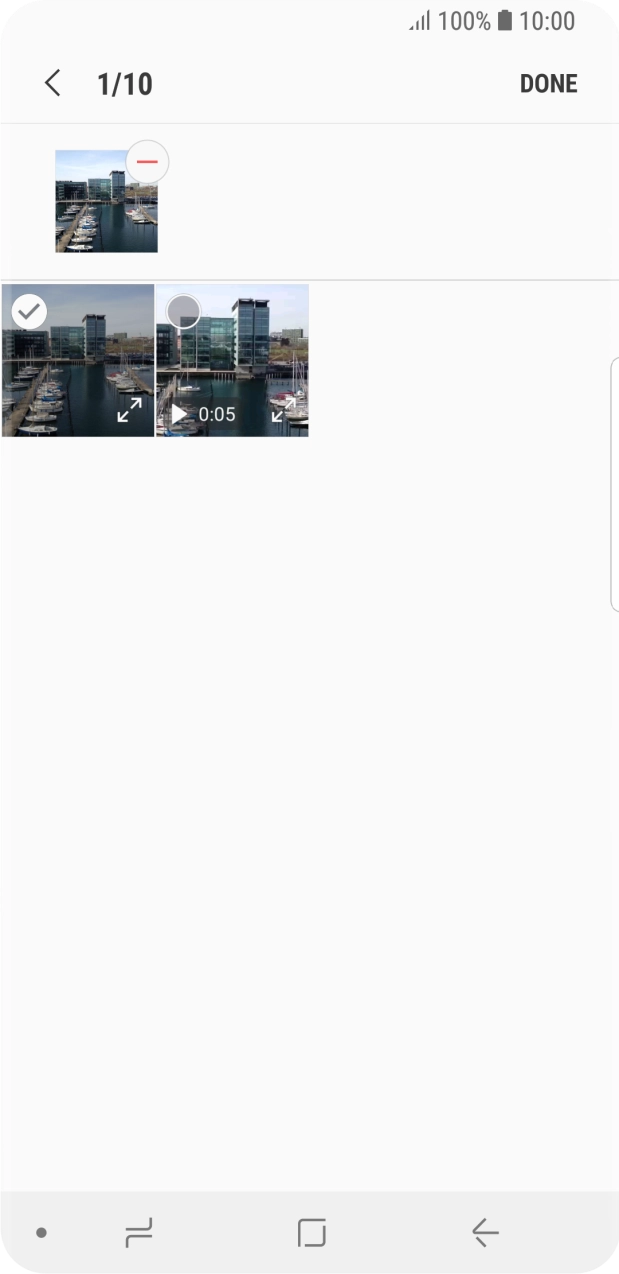Viewport: 619px width, 1274px height.
Task: Expand the harbor photo to full view
Action: pyautogui.click(x=129, y=410)
